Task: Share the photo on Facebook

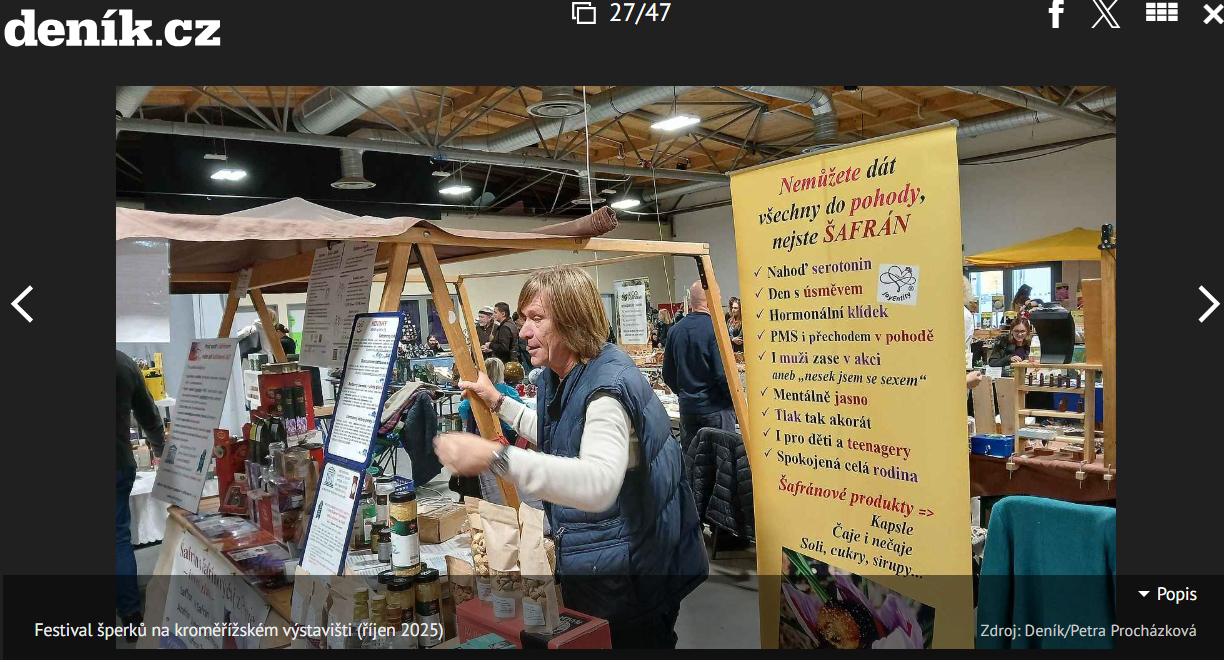Action: tap(1056, 13)
